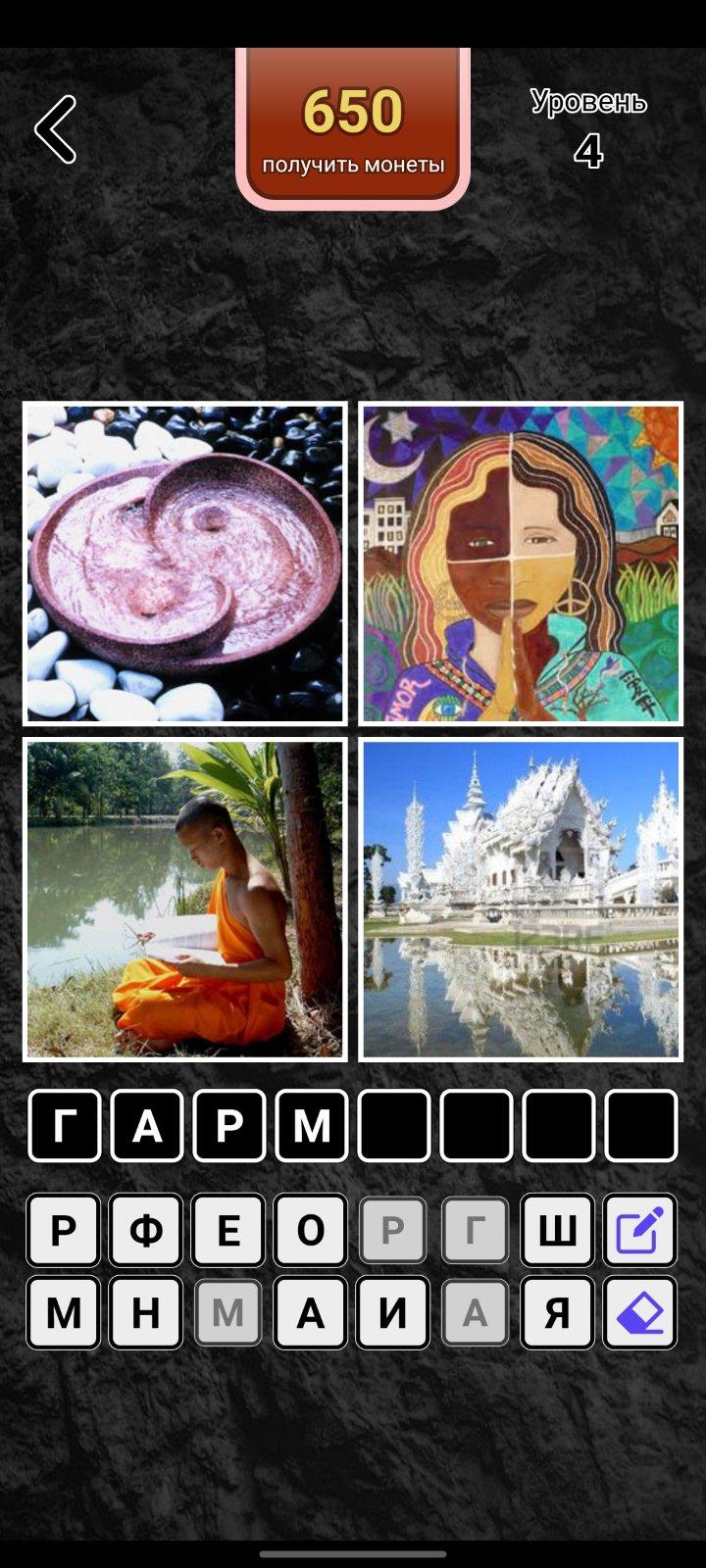Remove the Г from the first answer slot
The width and height of the screenshot is (706, 1568).
pyautogui.click(x=65, y=1125)
